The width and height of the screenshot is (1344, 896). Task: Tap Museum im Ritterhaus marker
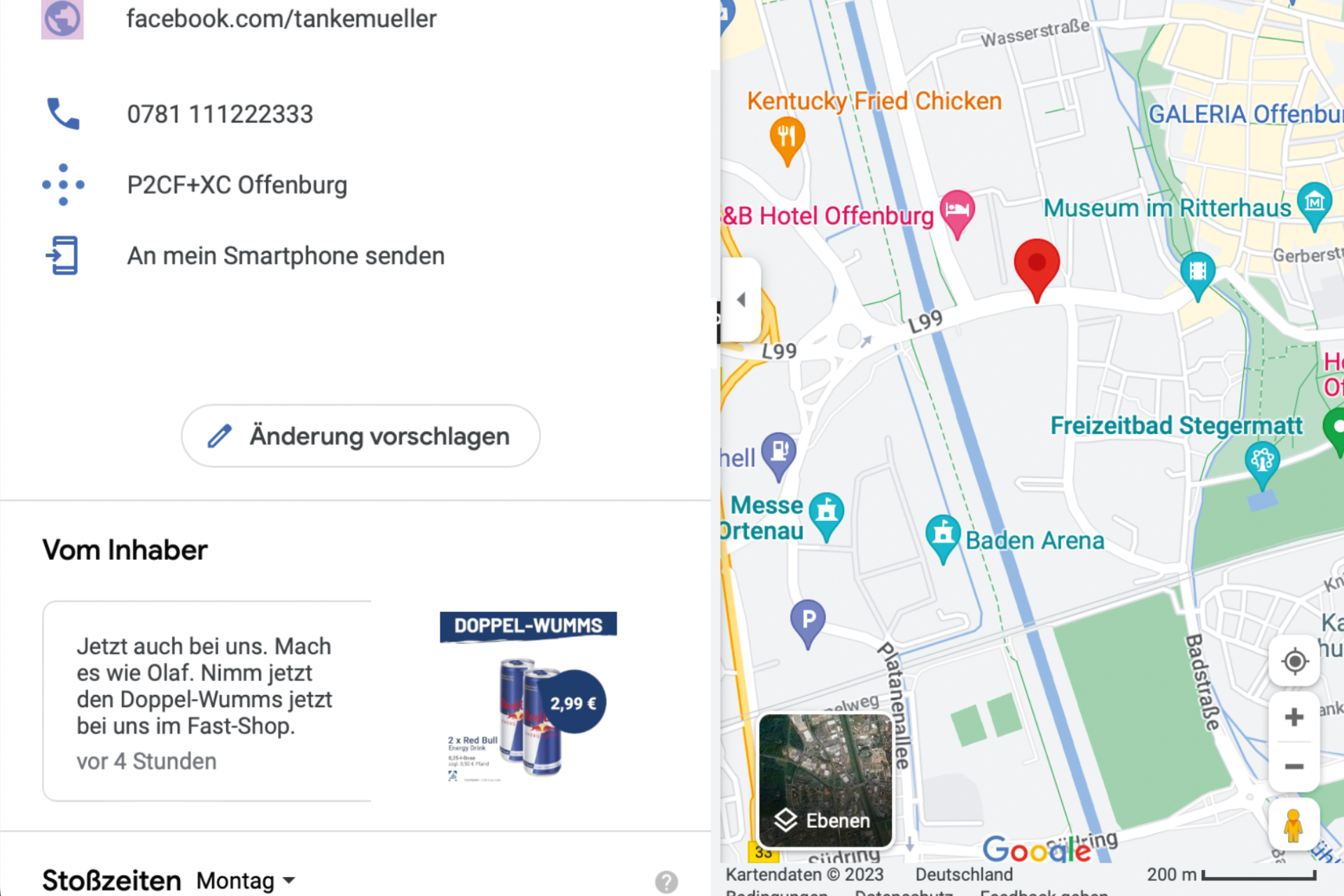click(x=1314, y=203)
